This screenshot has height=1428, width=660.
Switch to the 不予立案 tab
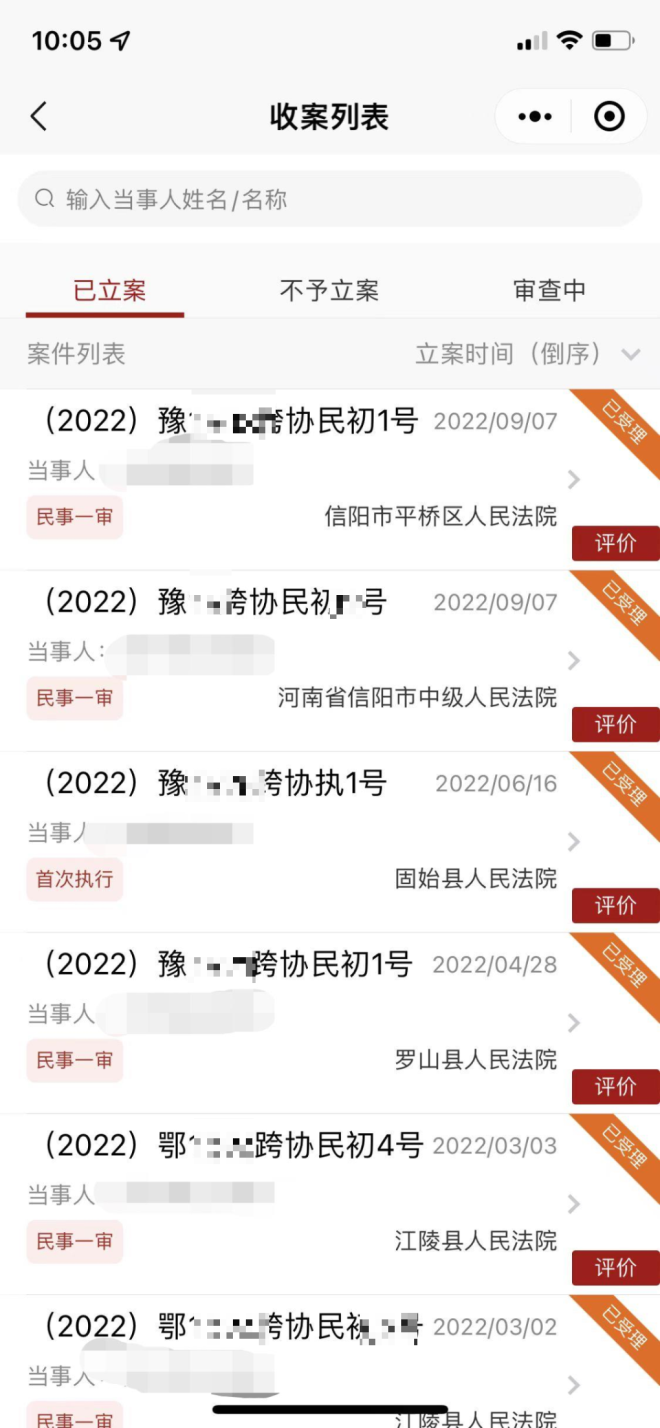[329, 291]
